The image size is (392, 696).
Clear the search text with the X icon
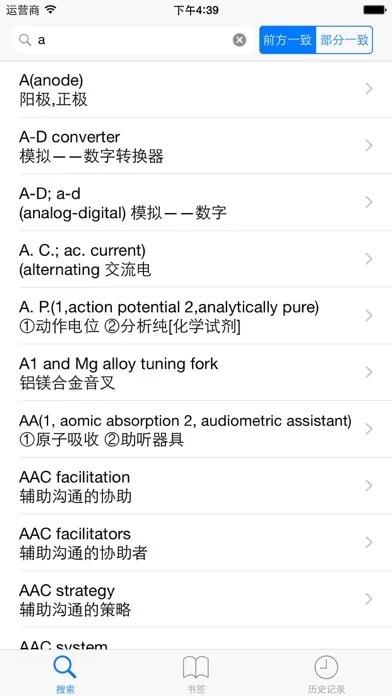[239, 40]
